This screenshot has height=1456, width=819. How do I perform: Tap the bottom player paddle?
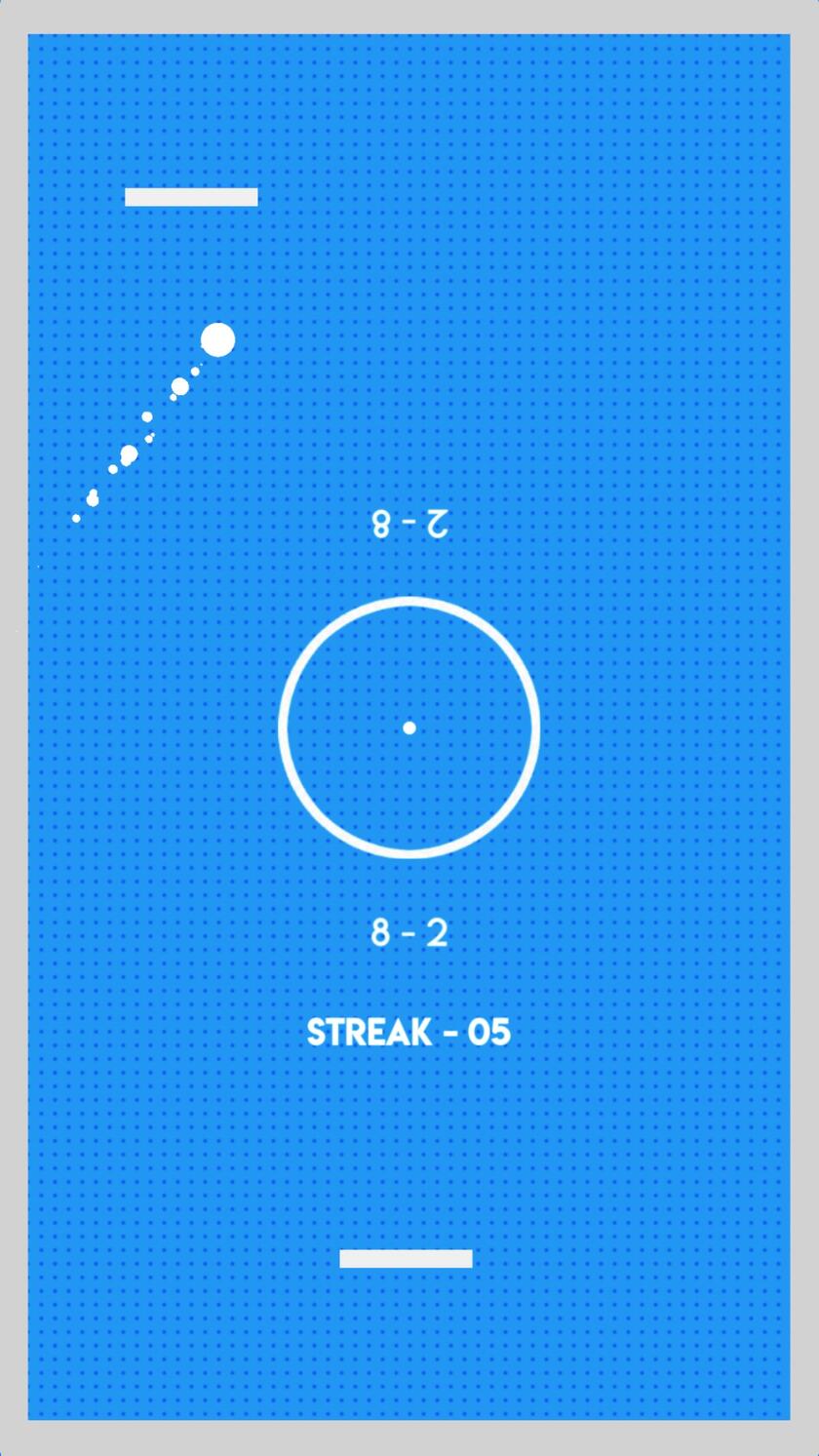click(x=406, y=1258)
